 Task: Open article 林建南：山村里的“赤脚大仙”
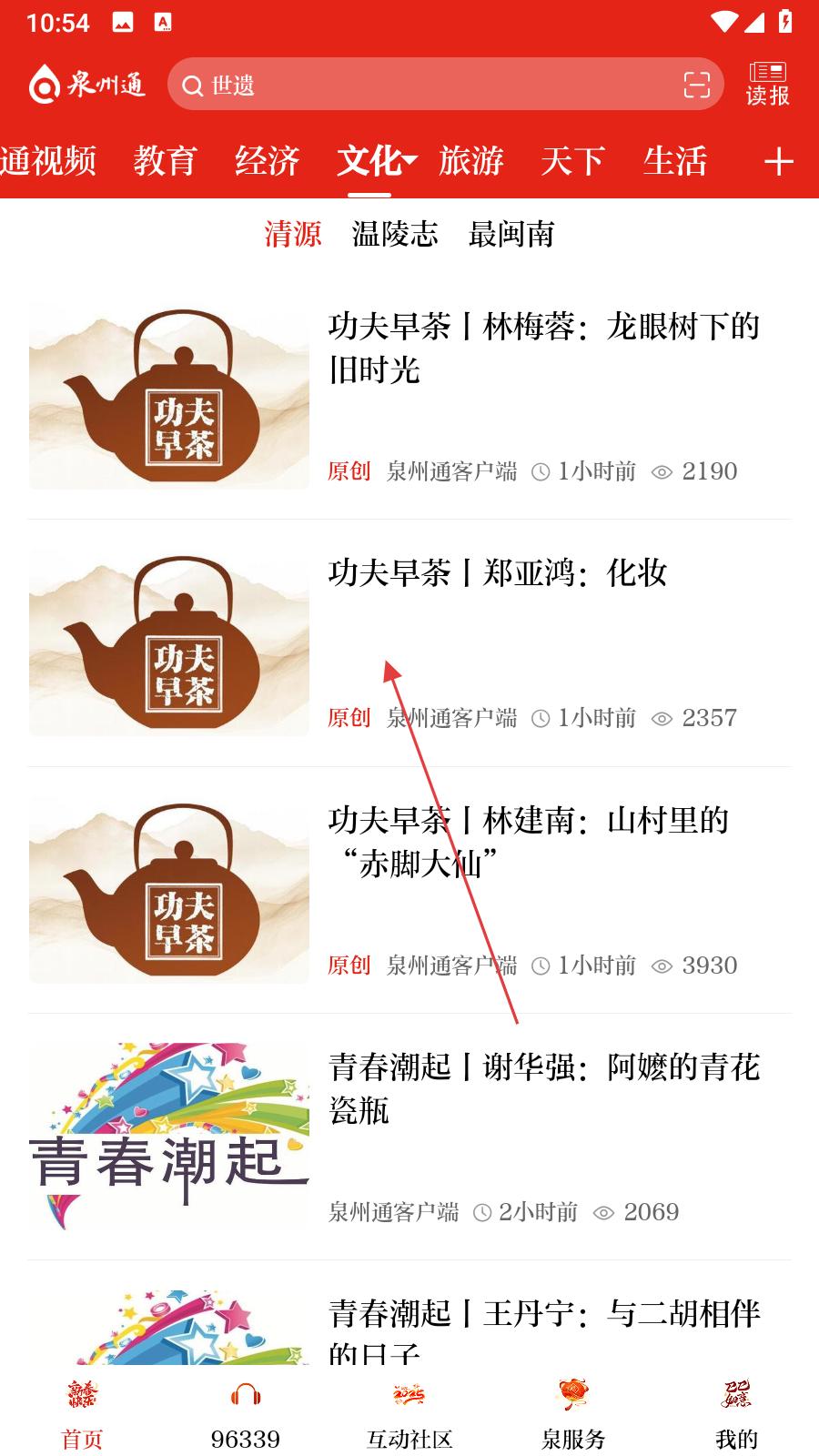coord(528,842)
